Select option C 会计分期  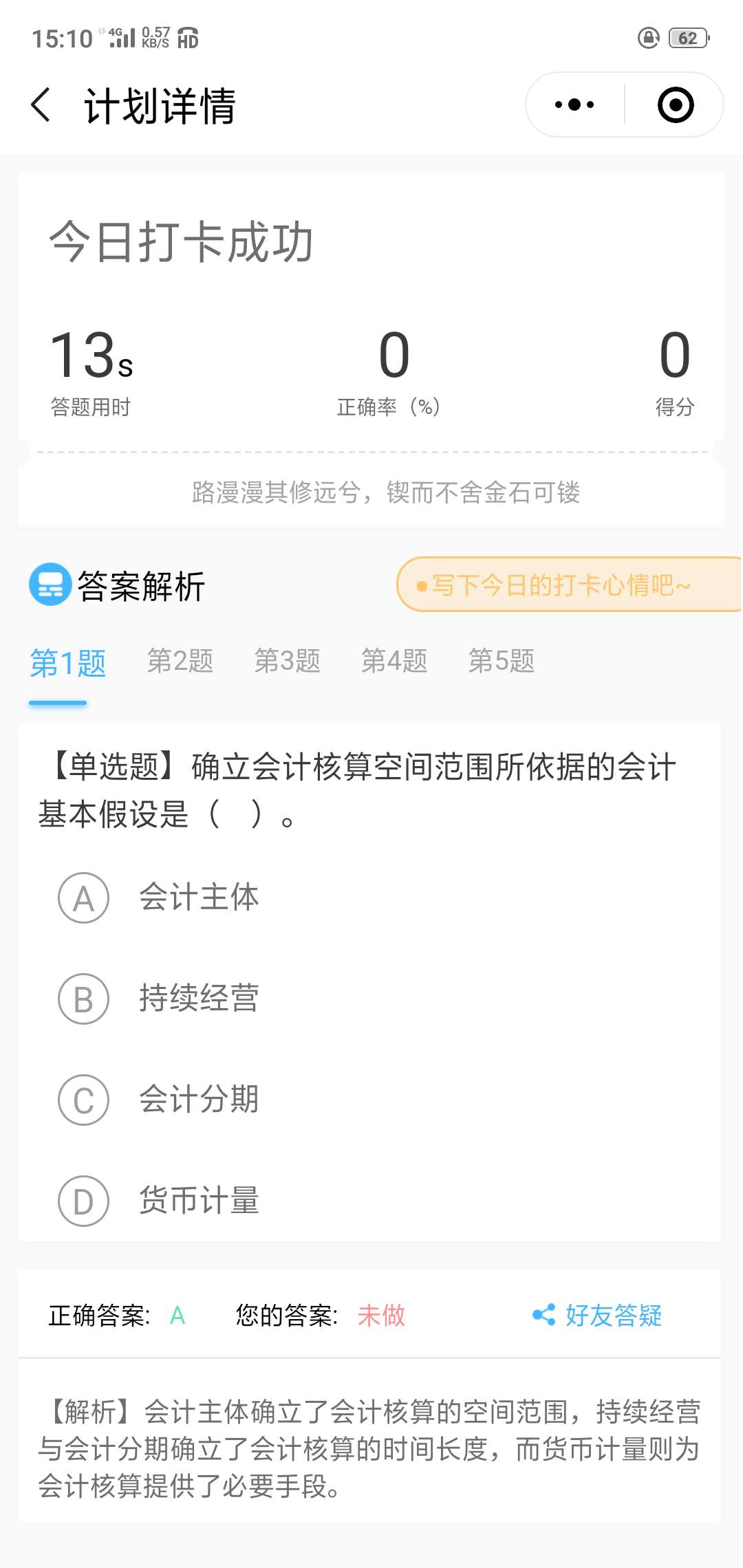pyautogui.click(x=198, y=1100)
